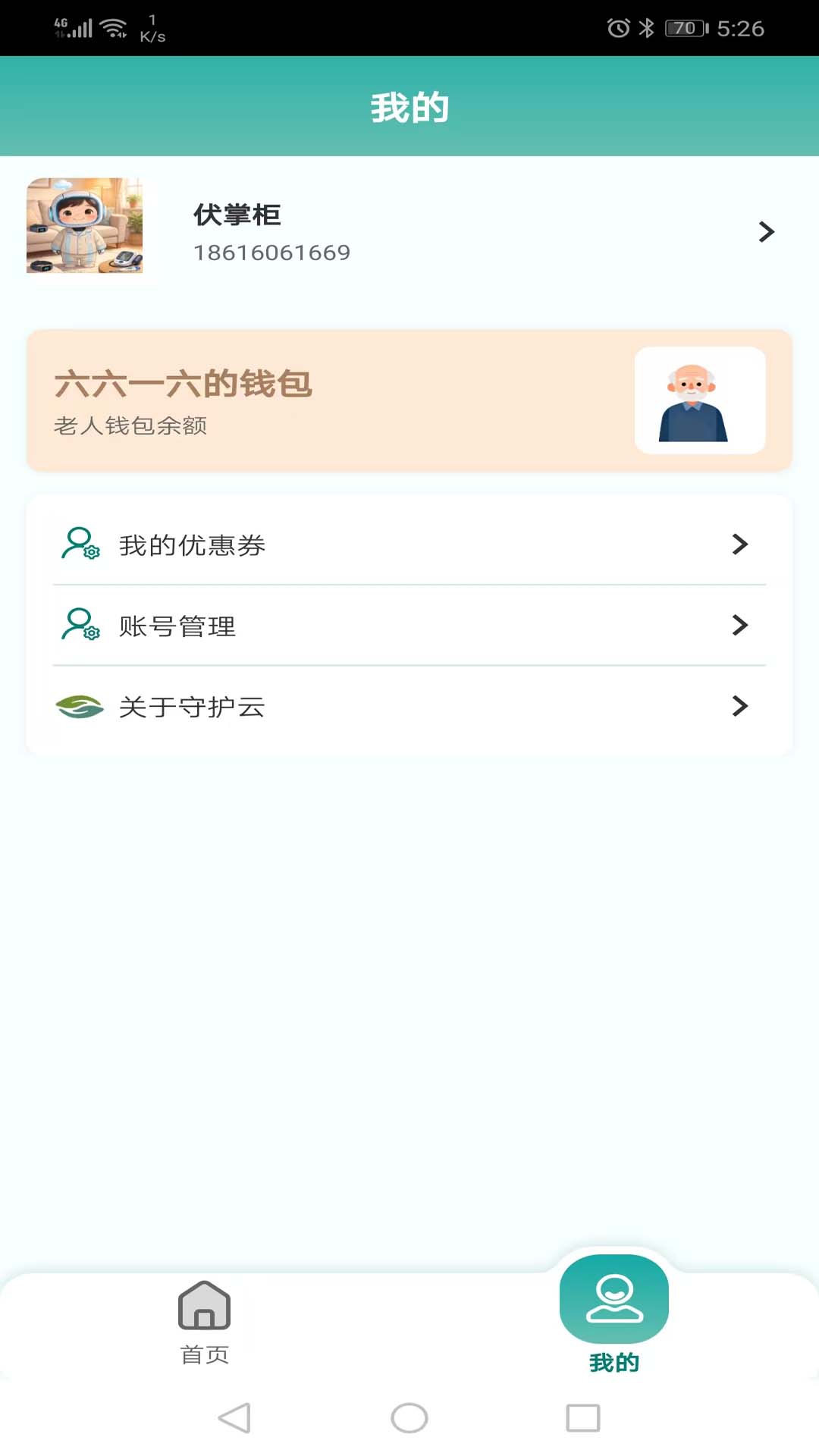Tap the 伏掌柜 avatar thumbnail
This screenshot has height=1456, width=819.
click(84, 225)
